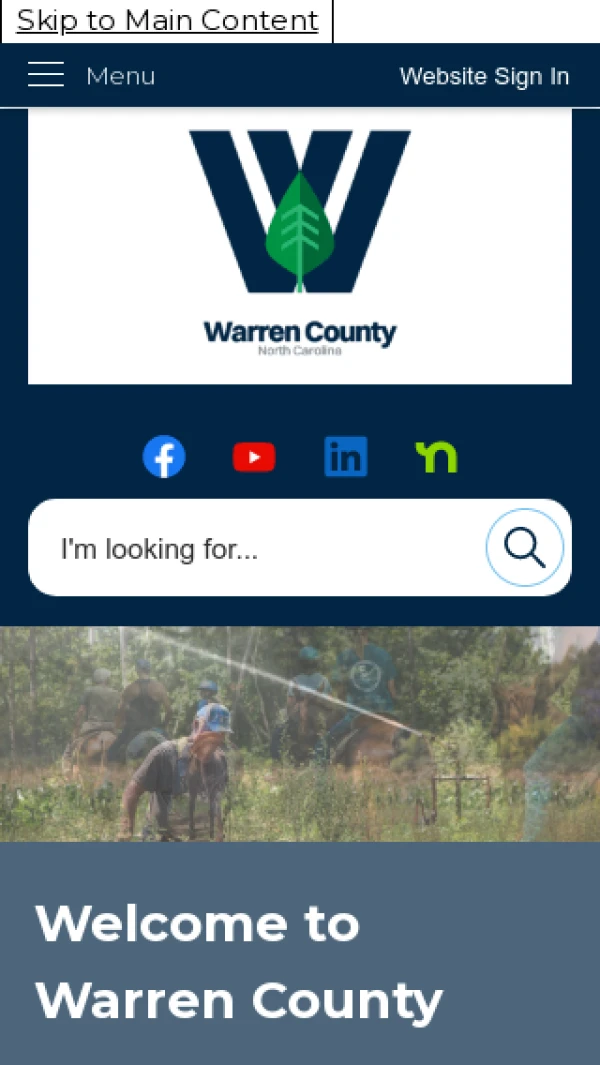Image resolution: width=600 pixels, height=1065 pixels.
Task: Visit the YouTube channel
Action: 254,457
